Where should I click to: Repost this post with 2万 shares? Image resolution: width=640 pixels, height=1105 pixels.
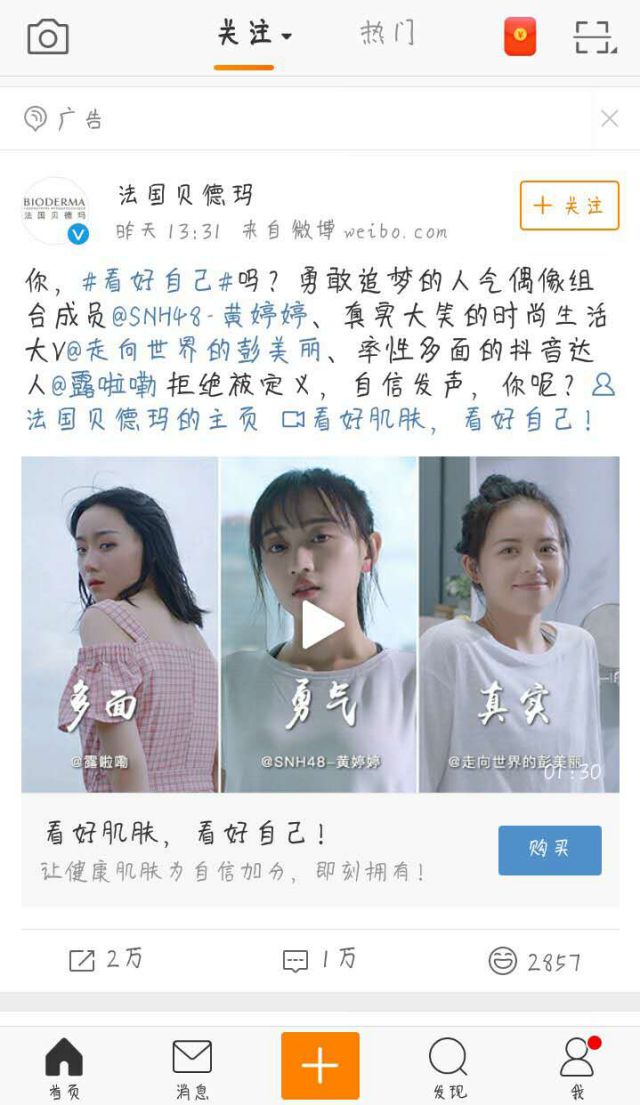pos(105,960)
